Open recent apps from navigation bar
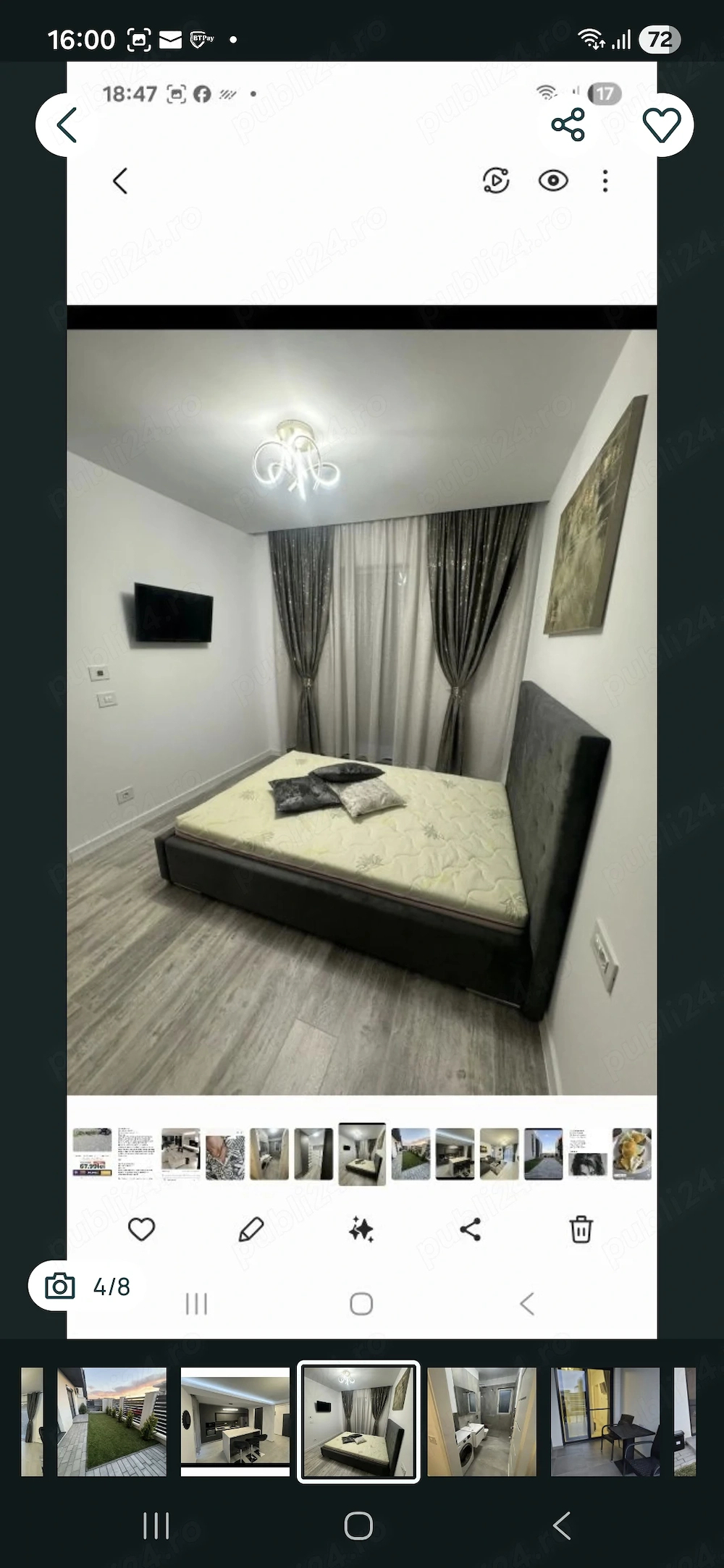Viewport: 724px width, 1568px height. 156,1526
